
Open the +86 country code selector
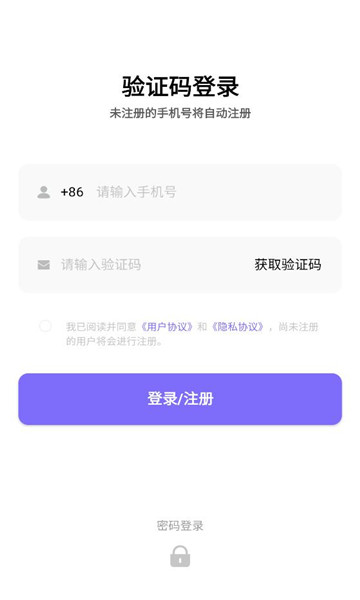point(72,192)
